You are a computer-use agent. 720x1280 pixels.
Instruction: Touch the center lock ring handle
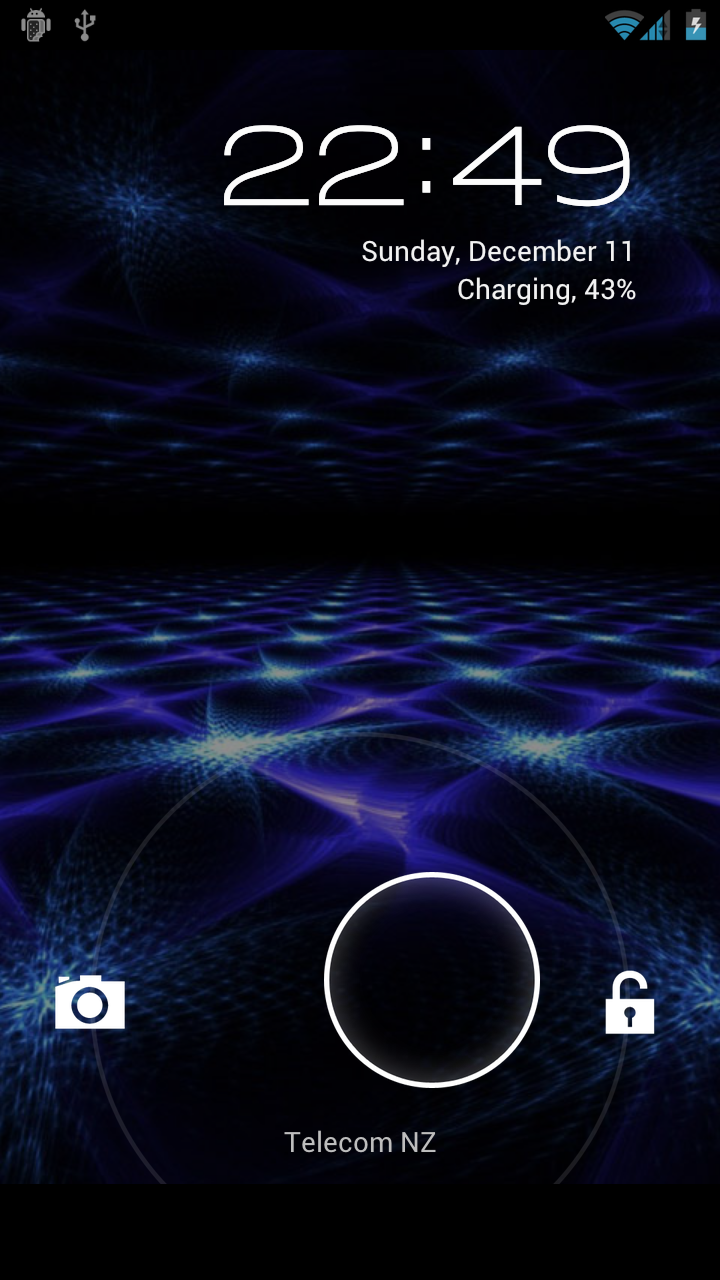point(432,980)
